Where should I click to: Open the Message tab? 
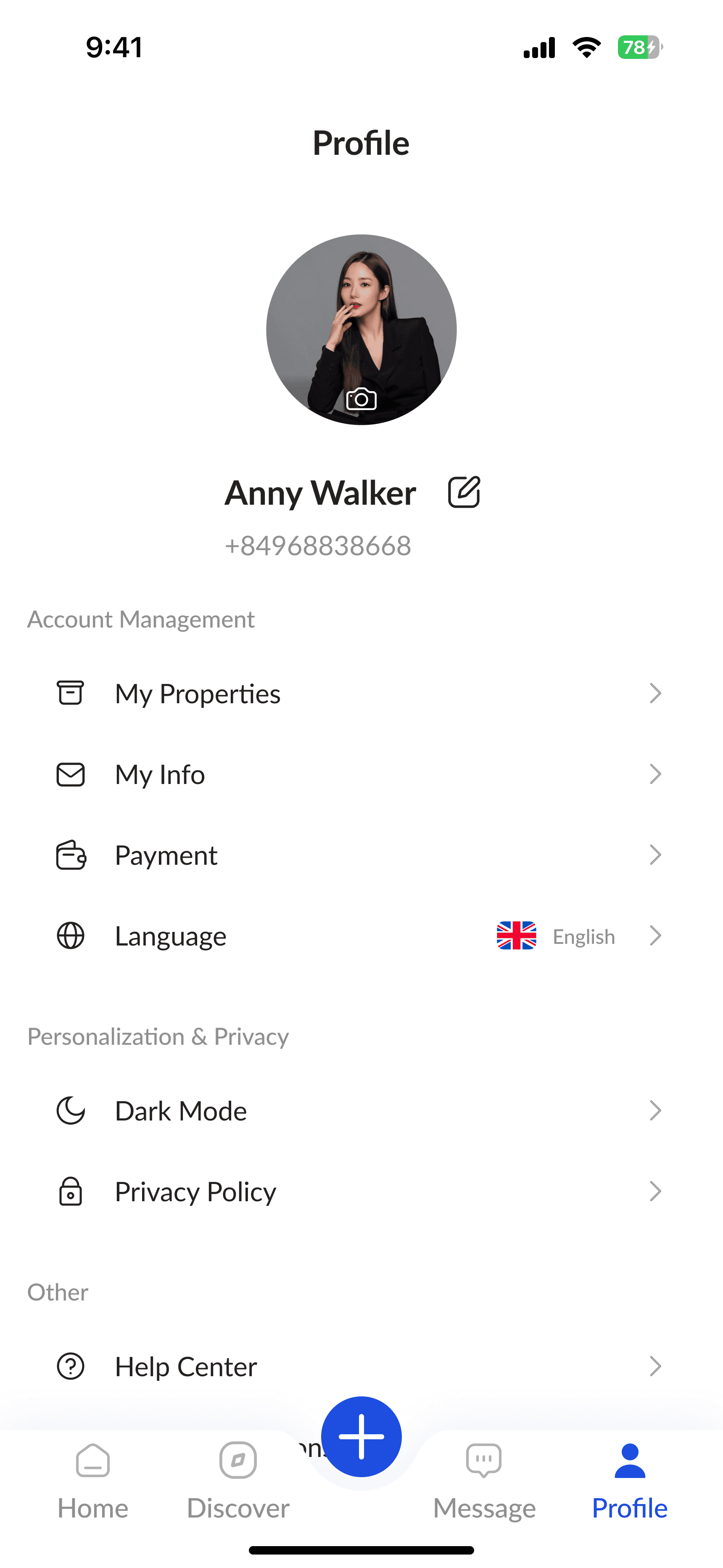tap(484, 1481)
